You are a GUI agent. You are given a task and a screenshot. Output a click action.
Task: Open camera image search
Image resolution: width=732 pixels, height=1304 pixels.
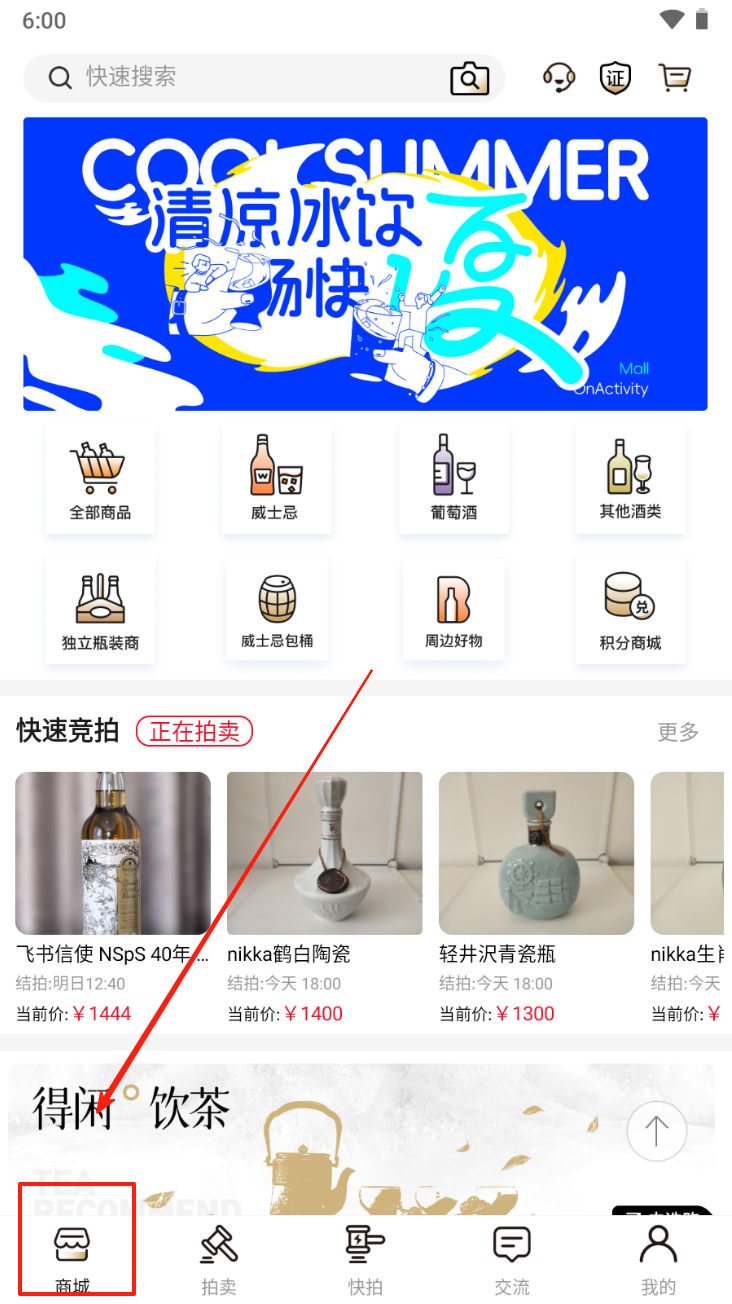pos(469,78)
